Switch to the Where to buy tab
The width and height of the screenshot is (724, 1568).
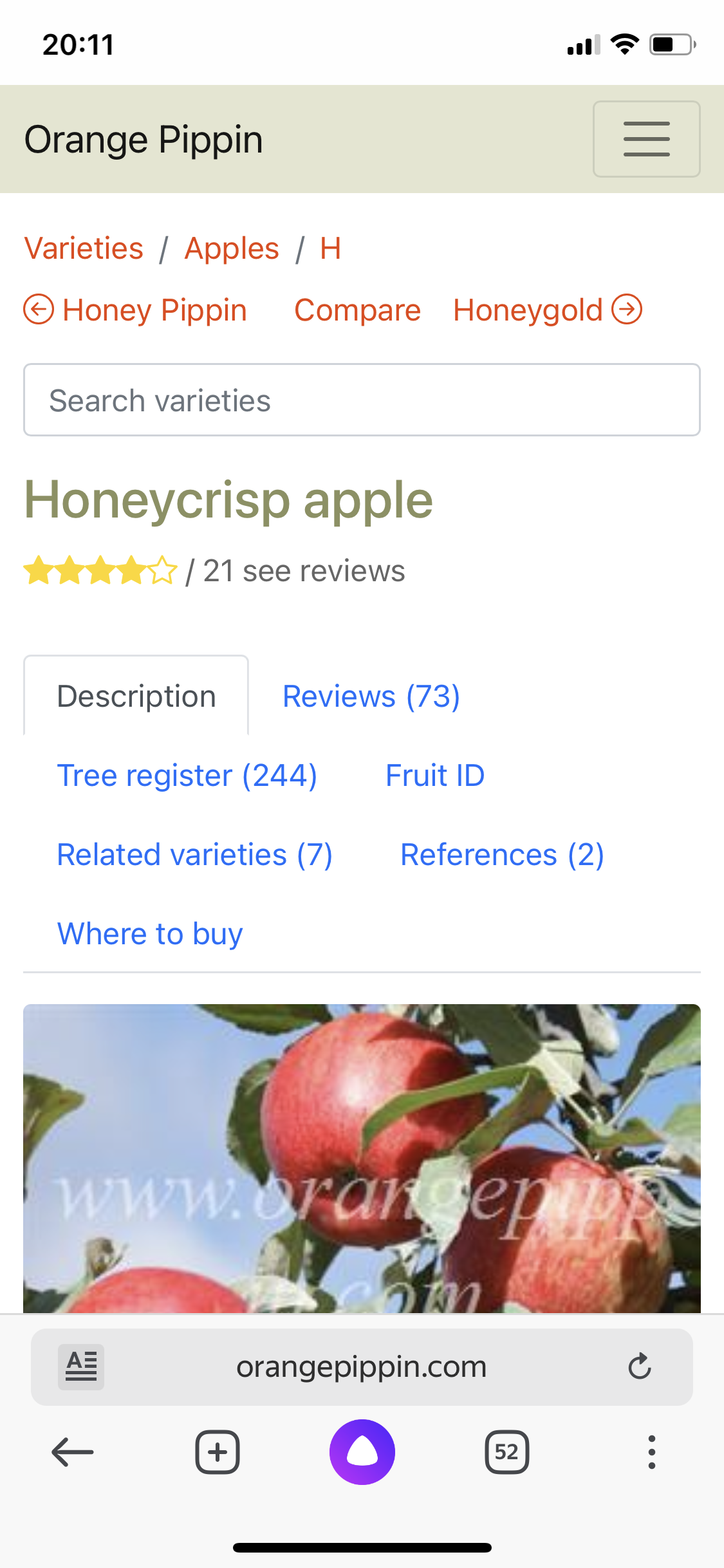coord(150,934)
